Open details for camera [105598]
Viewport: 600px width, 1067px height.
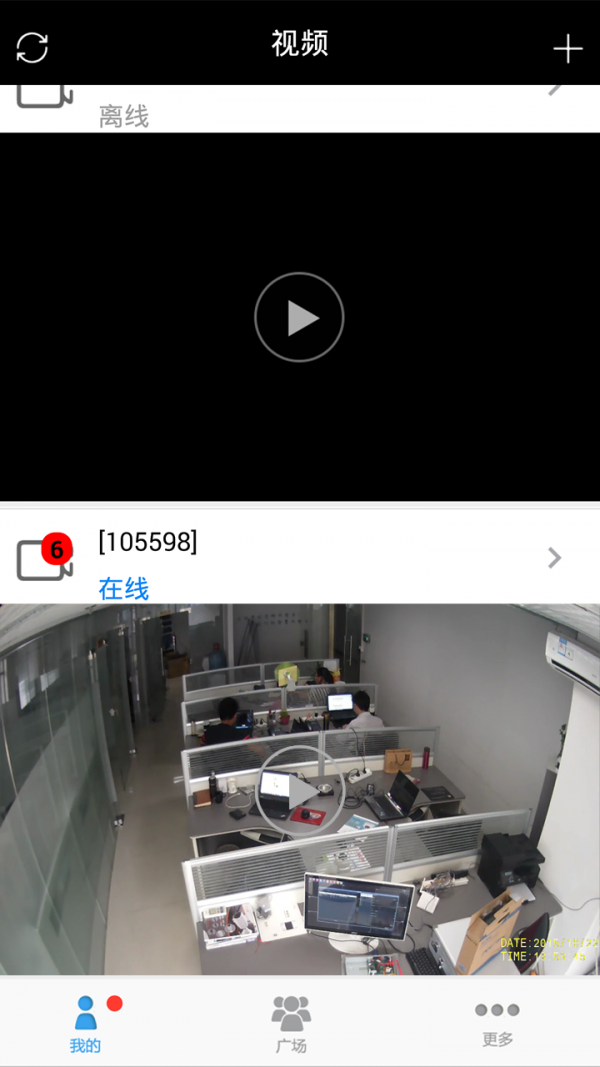click(x=555, y=558)
